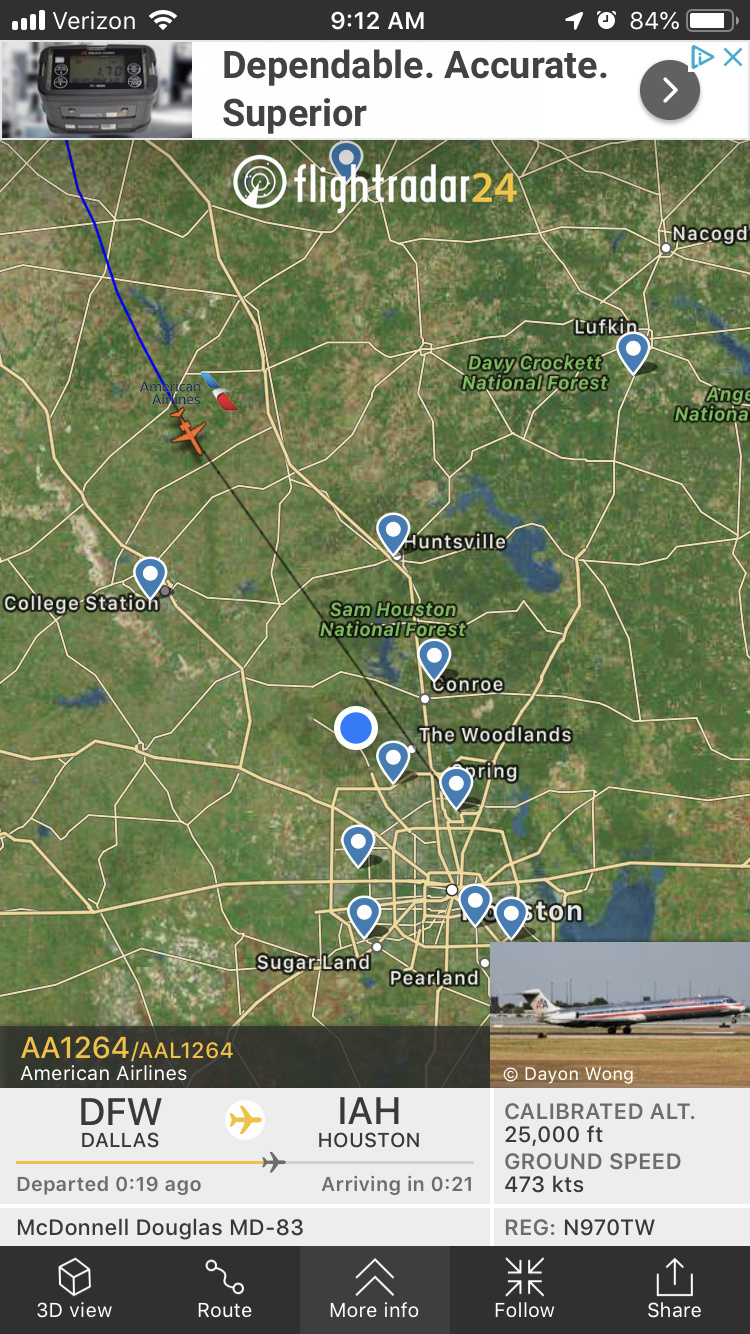750x1334 pixels.
Task: Expand More info for flight AA1264
Action: 374,1289
